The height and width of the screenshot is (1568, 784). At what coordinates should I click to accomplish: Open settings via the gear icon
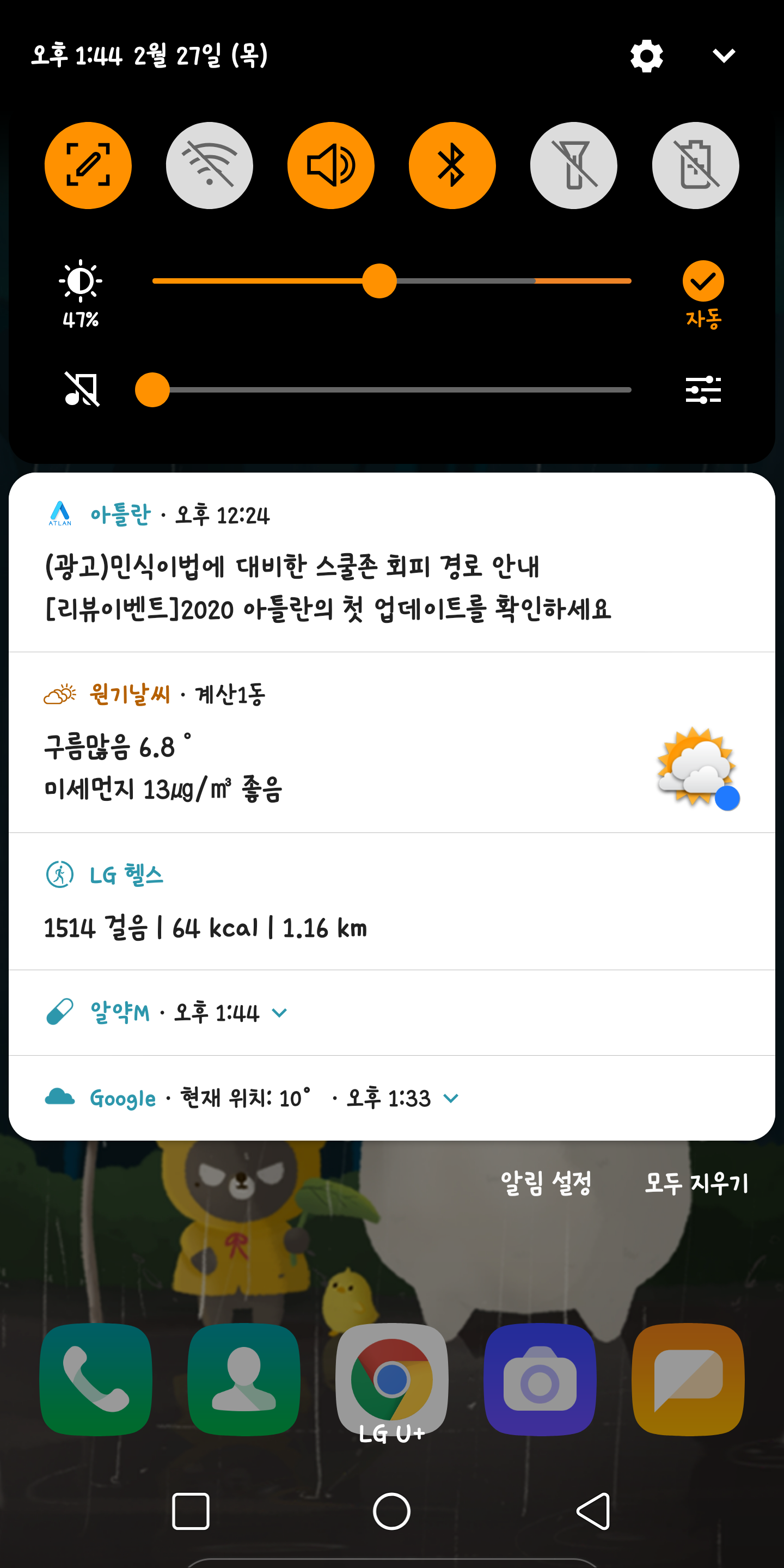coord(646,56)
